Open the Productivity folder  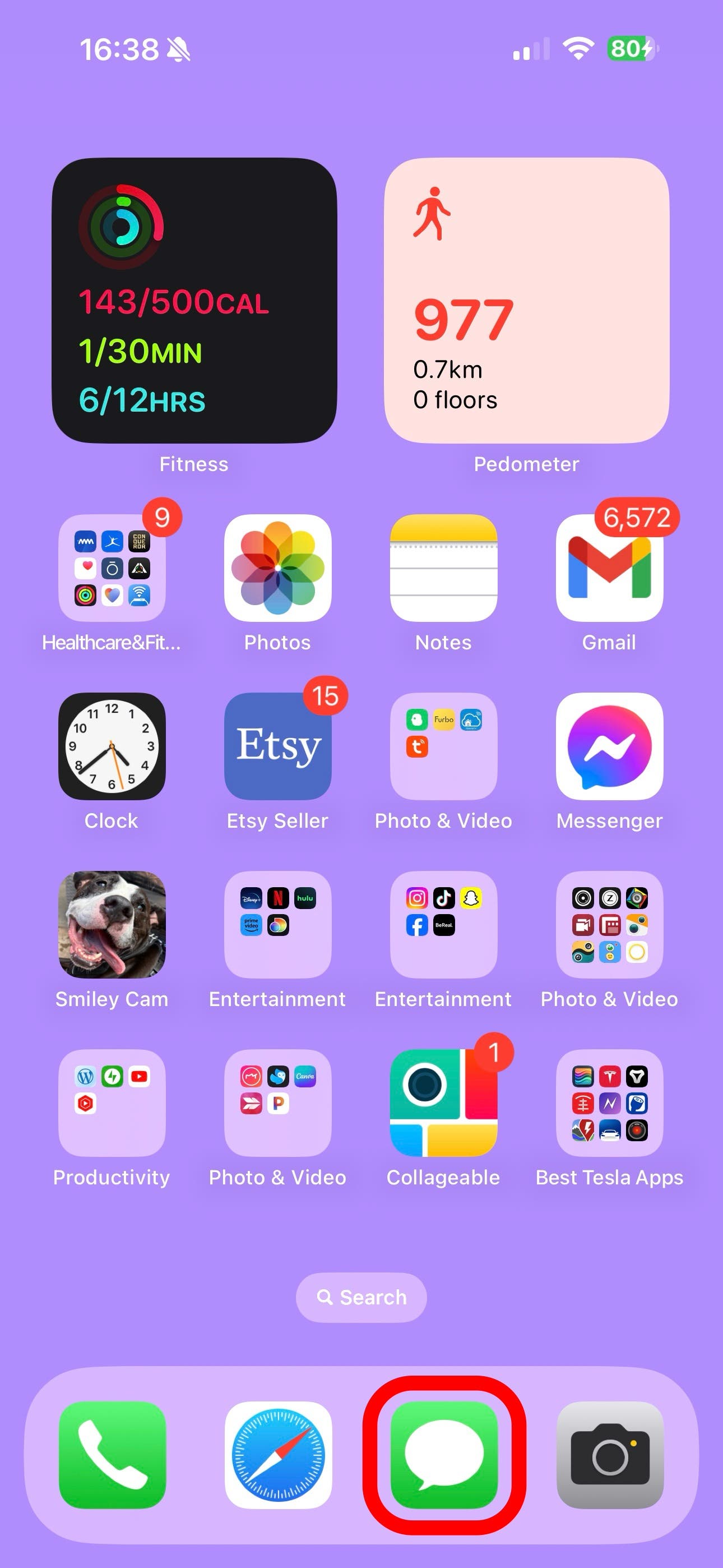coord(112,1103)
